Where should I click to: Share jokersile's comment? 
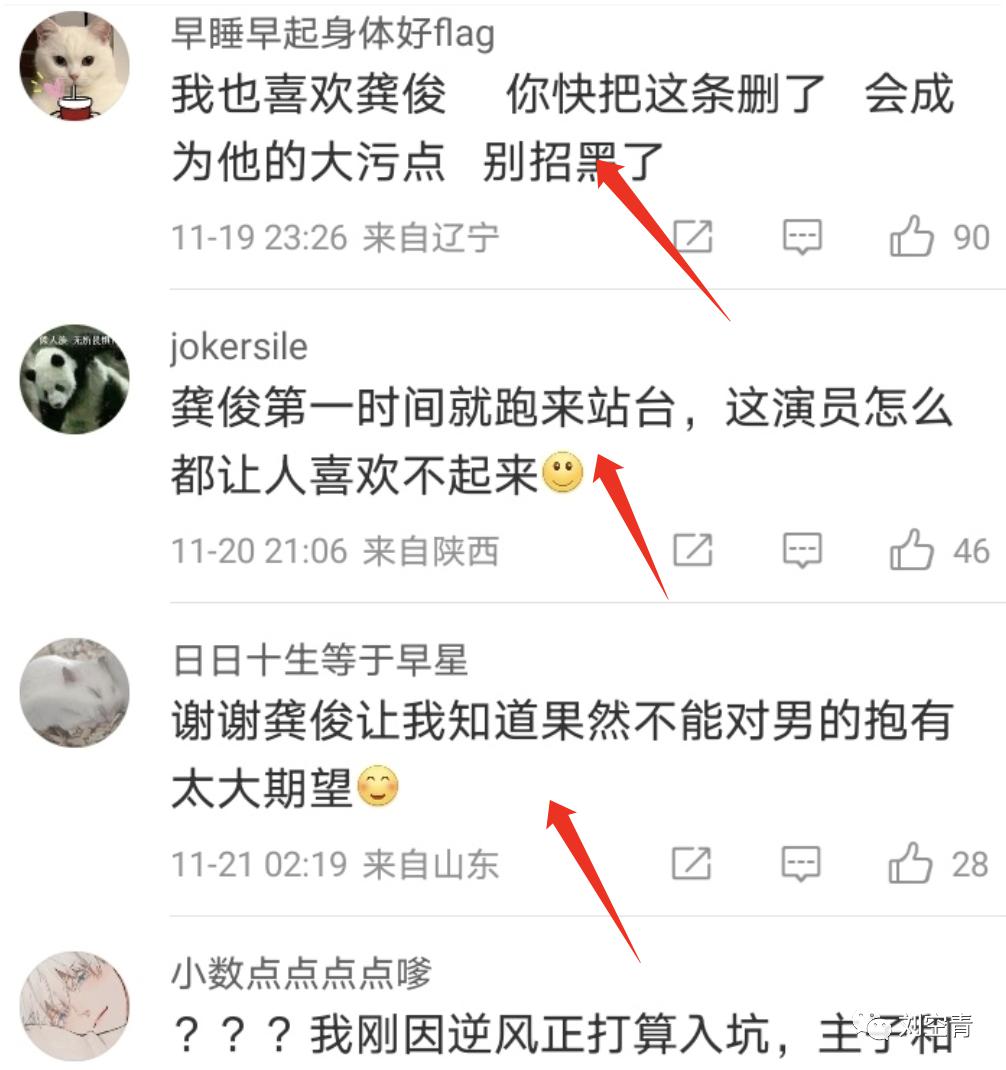coord(692,551)
